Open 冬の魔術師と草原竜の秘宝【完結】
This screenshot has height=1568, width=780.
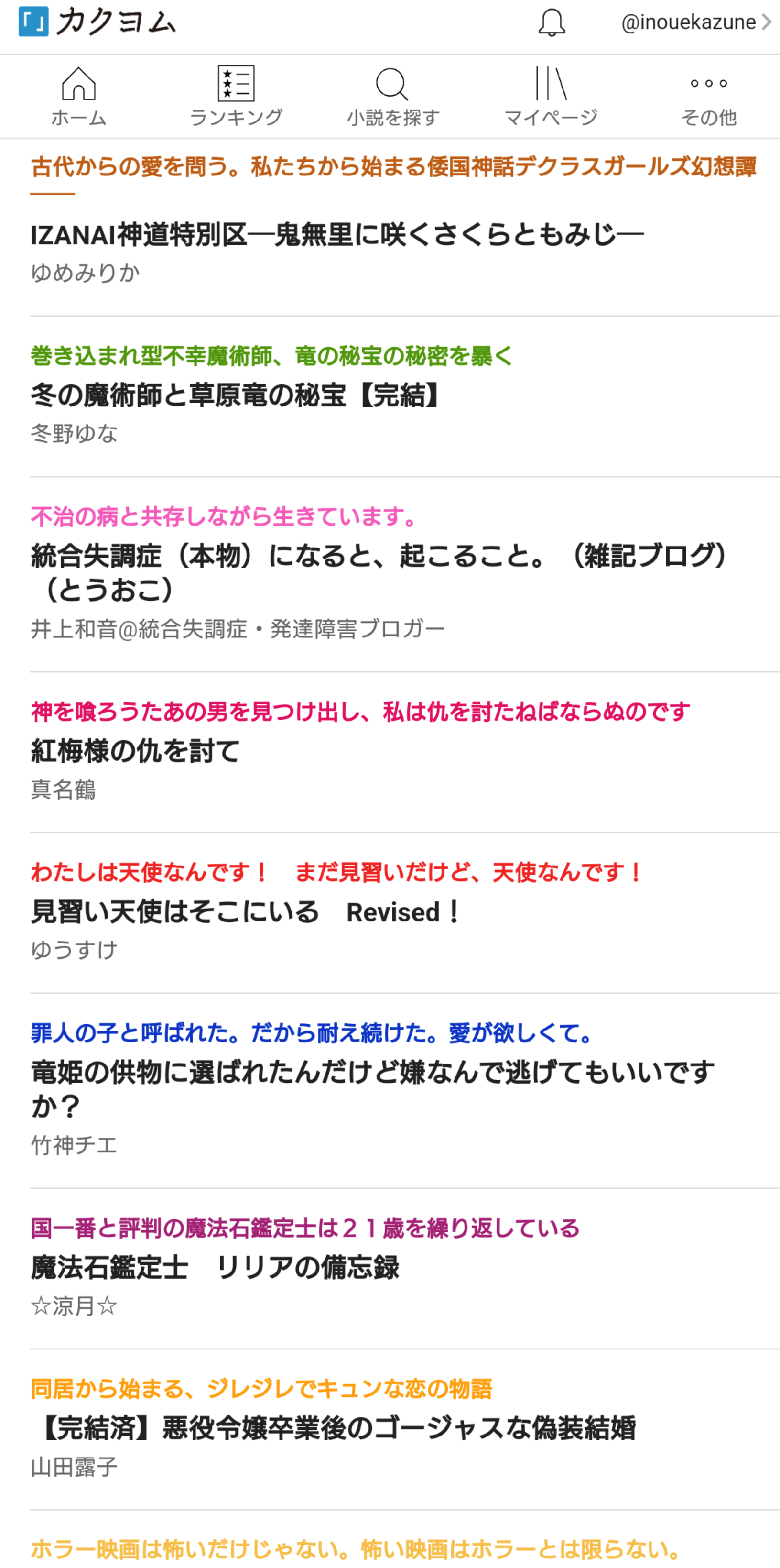click(x=236, y=395)
